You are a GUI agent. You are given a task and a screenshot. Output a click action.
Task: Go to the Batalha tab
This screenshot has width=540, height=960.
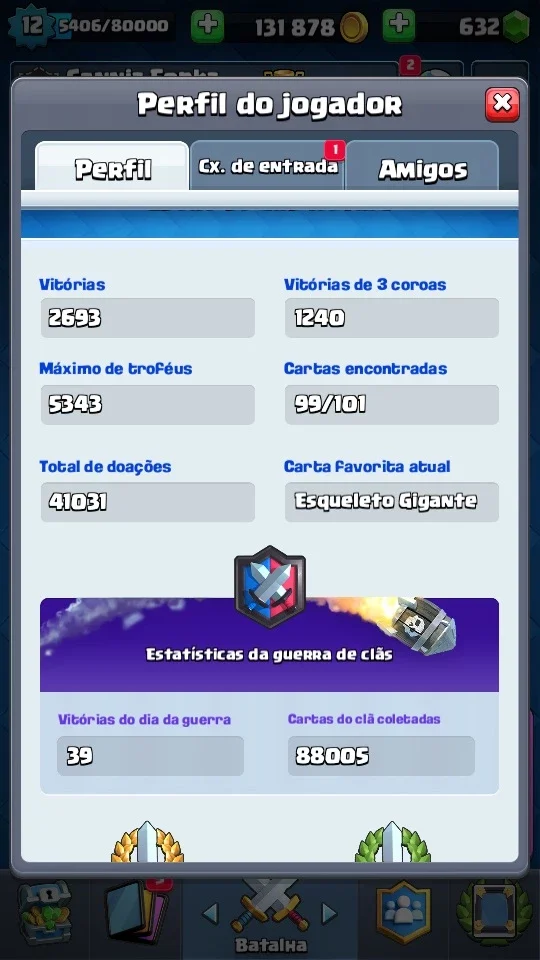click(x=270, y=916)
